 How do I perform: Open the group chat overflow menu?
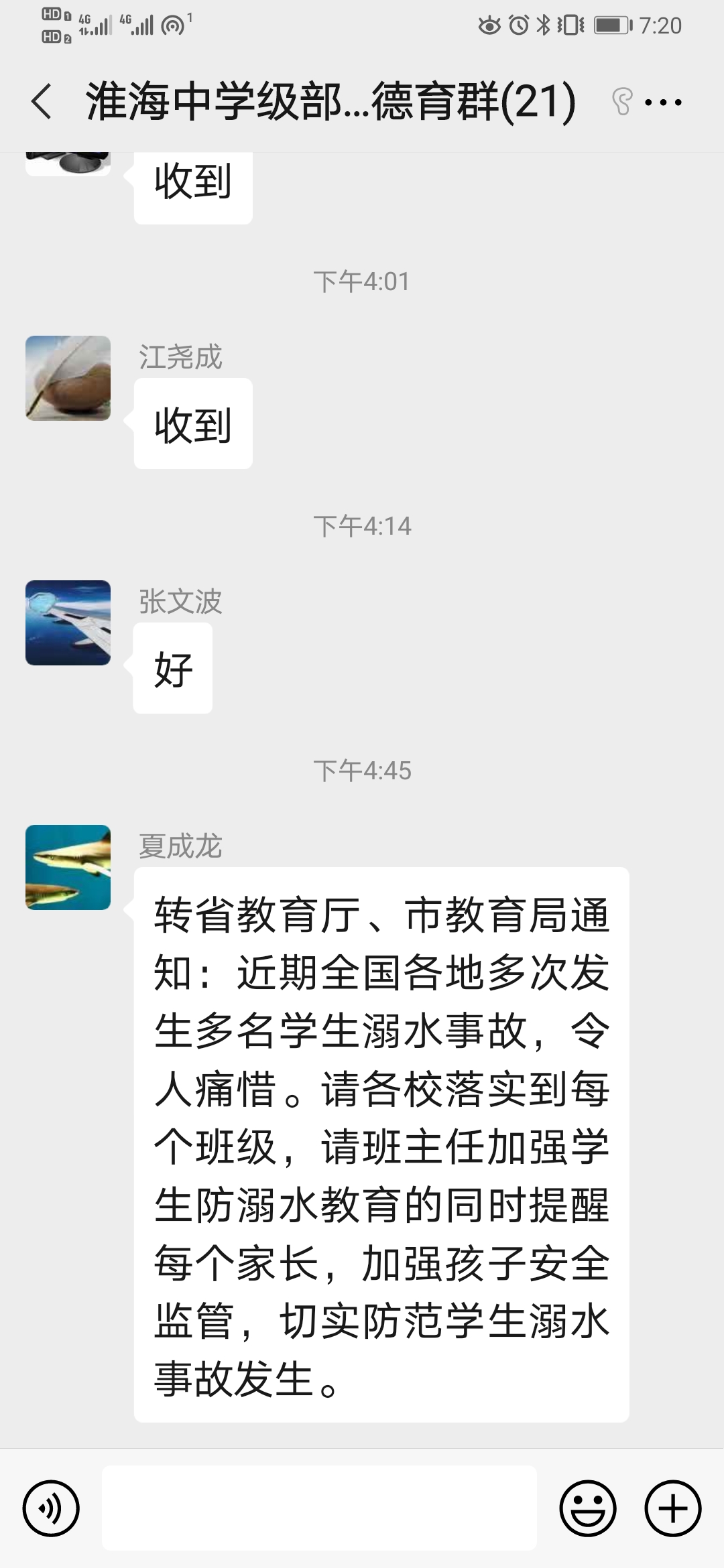(663, 103)
